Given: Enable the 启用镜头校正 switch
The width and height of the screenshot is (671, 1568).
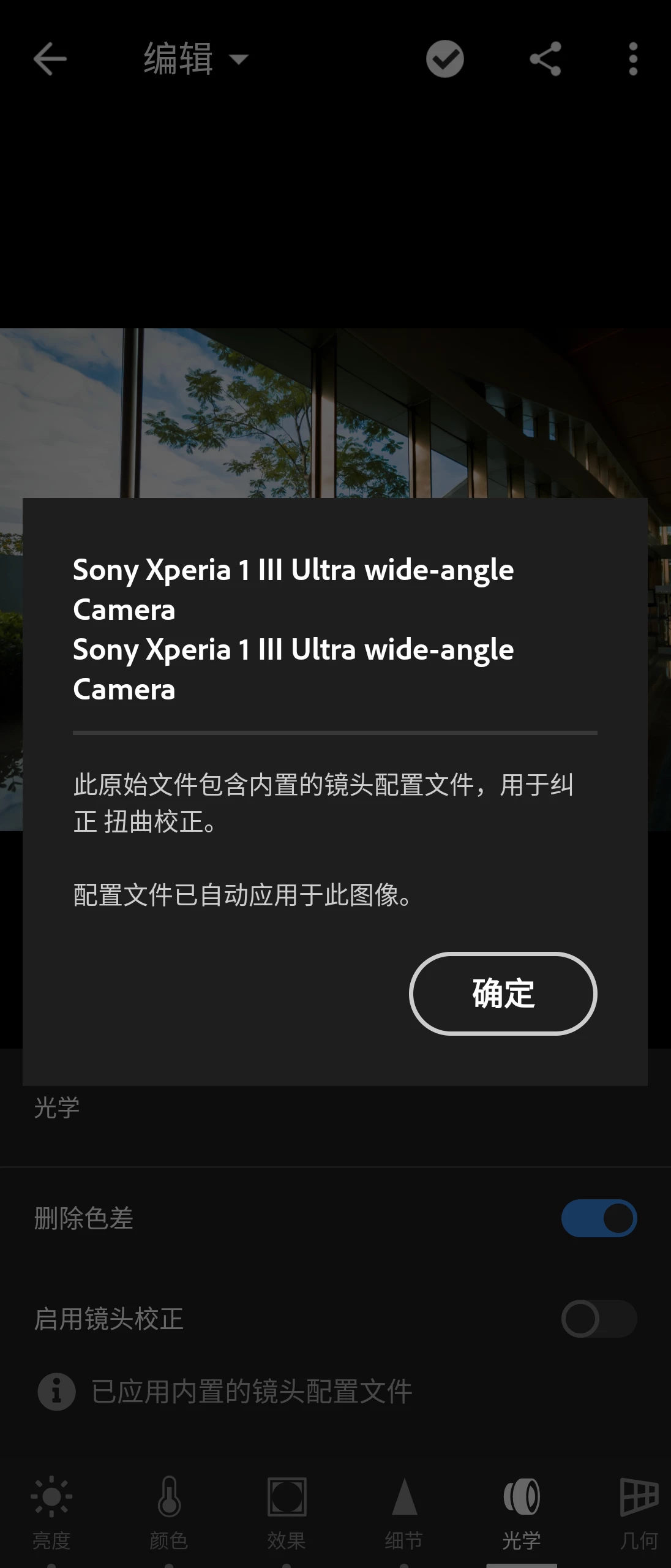Looking at the screenshot, I should 599,1319.
